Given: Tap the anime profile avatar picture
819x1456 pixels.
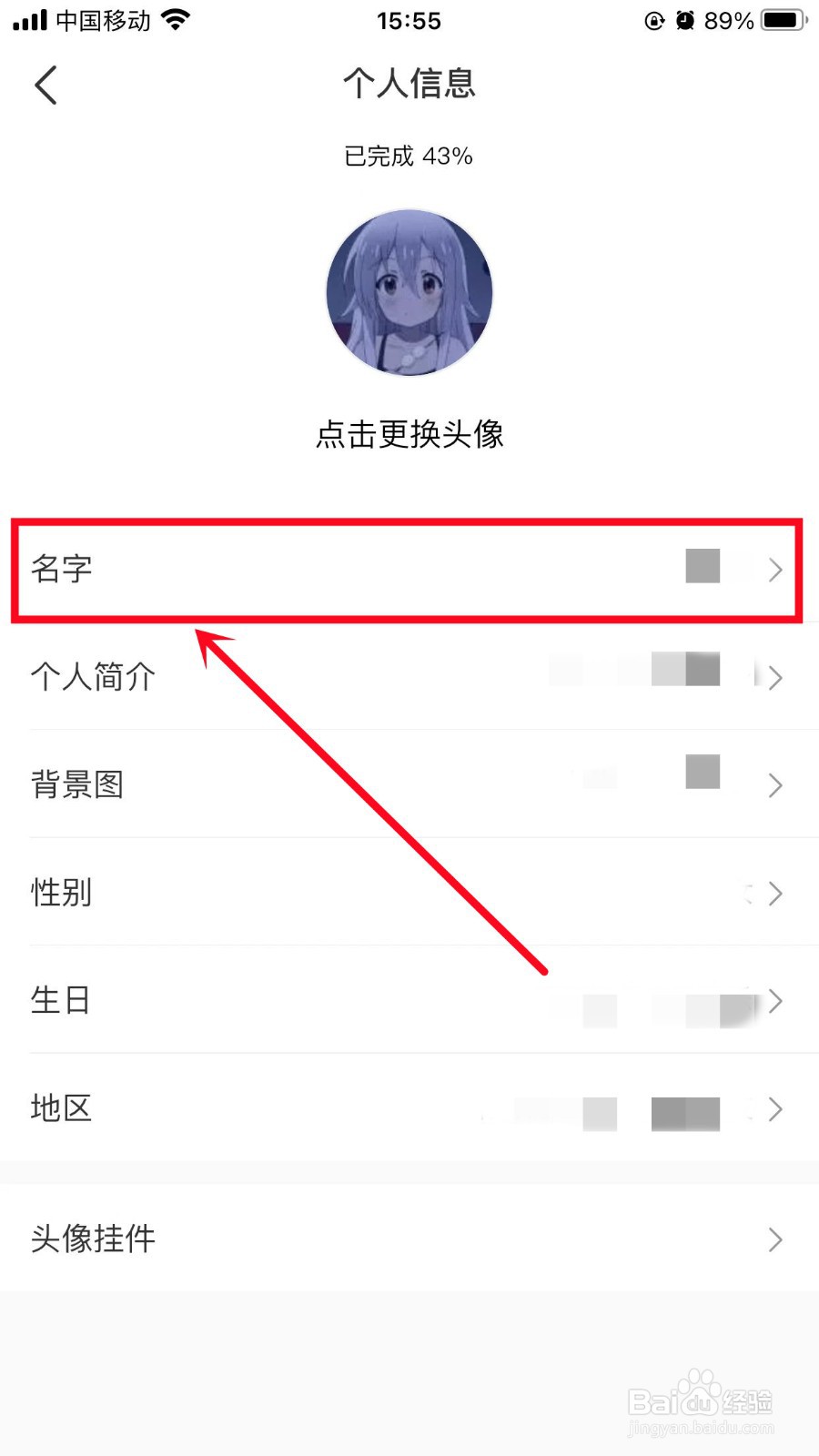Looking at the screenshot, I should click(409, 291).
